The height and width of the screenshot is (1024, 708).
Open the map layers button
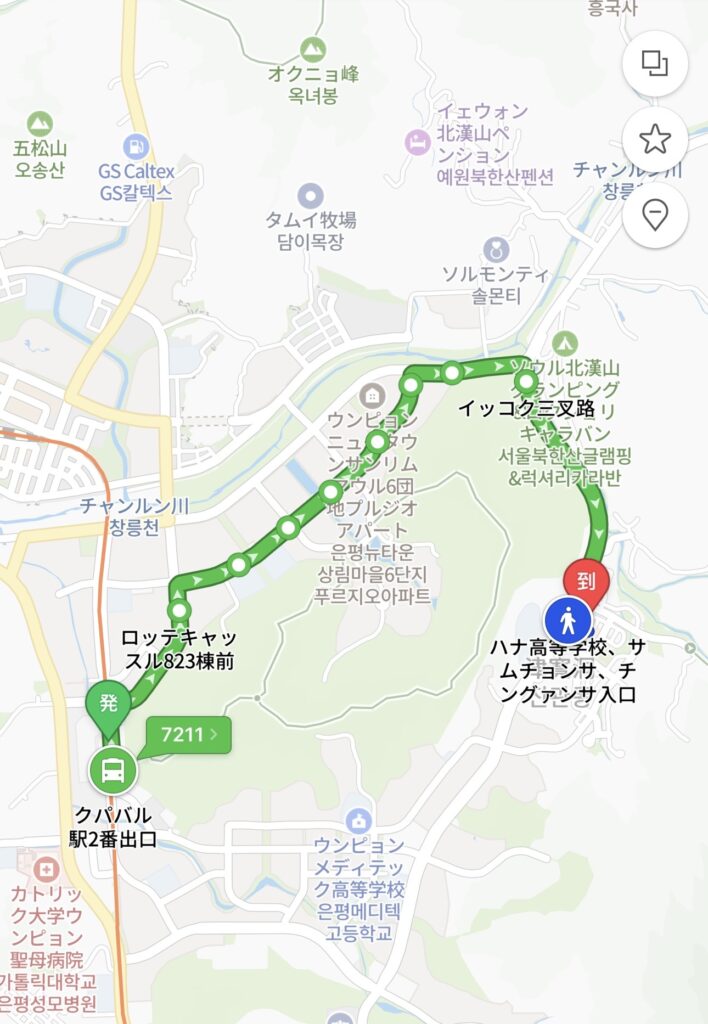(x=655, y=64)
